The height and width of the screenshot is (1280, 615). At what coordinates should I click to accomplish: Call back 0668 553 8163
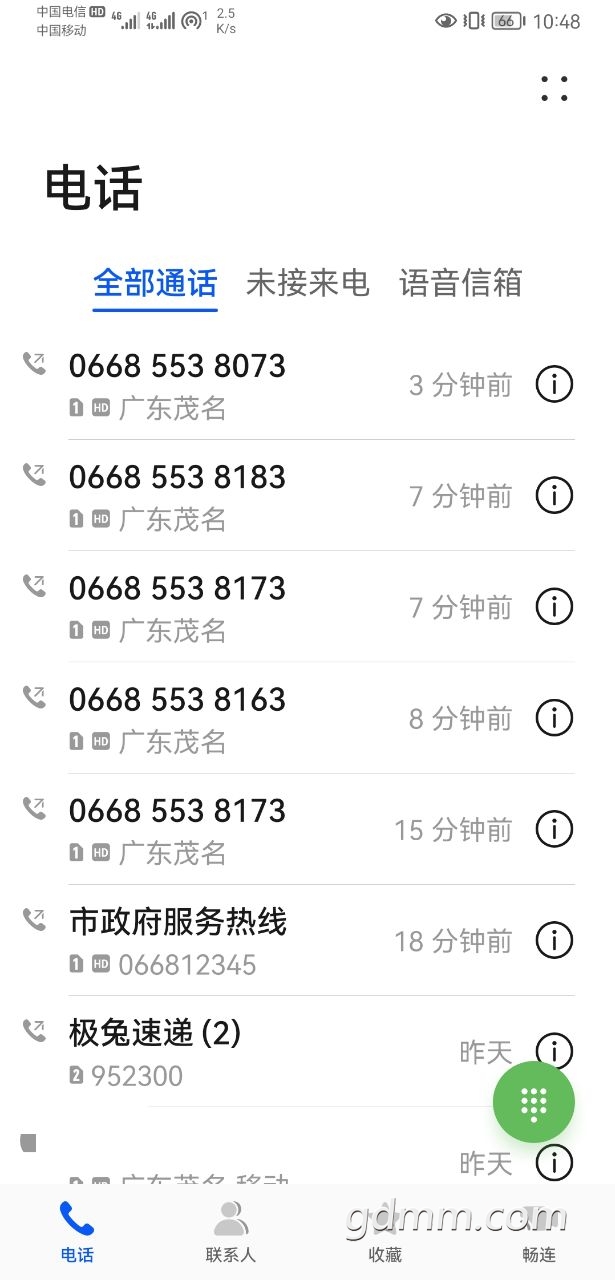(268, 717)
